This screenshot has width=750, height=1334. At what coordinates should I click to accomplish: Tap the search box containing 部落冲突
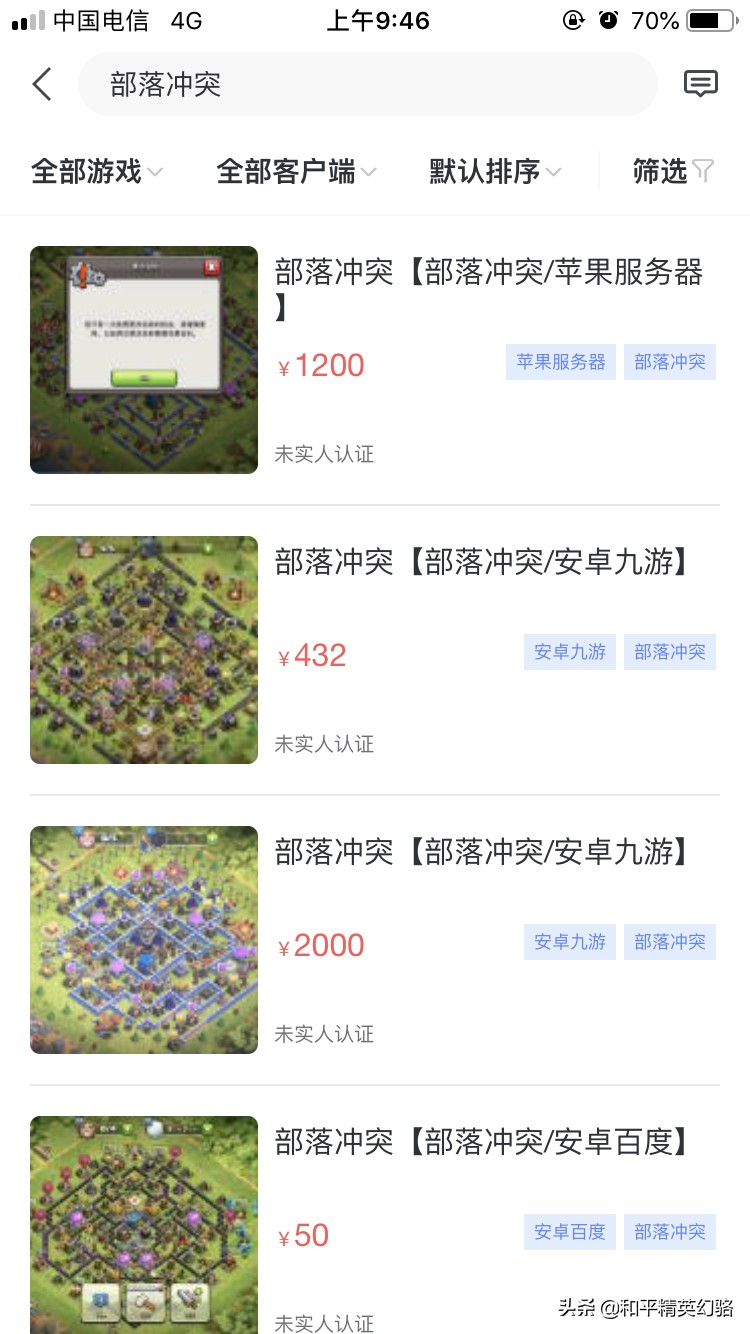pos(367,85)
